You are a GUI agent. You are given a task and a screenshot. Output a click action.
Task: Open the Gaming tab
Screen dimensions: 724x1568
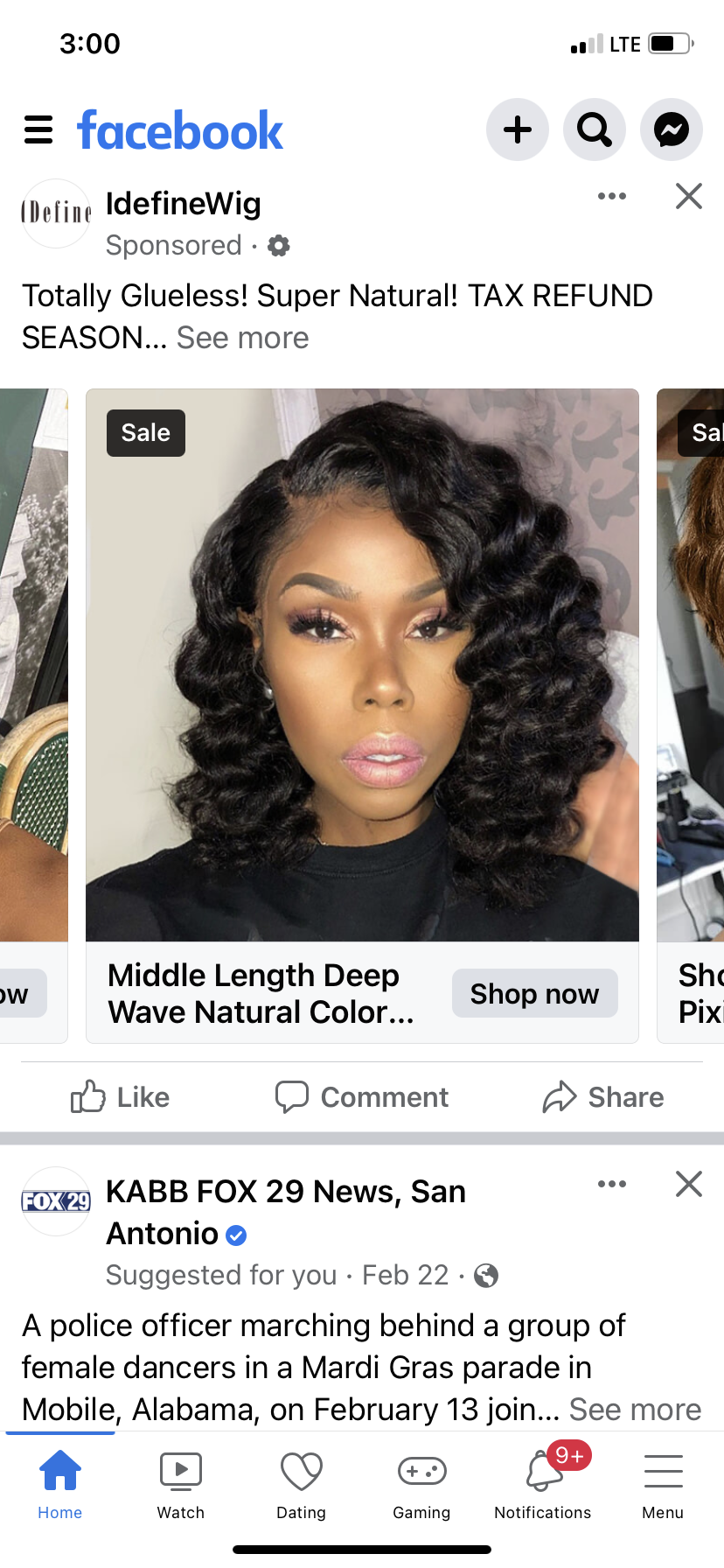(x=422, y=1487)
